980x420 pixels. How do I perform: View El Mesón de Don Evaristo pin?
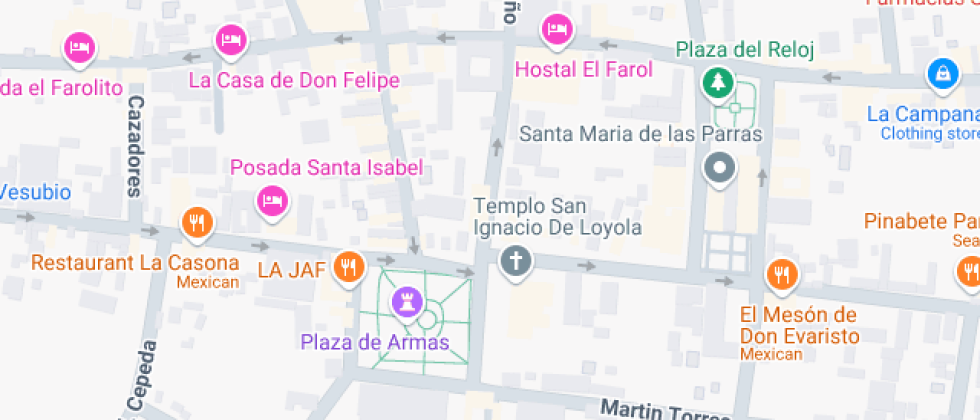tap(780, 273)
